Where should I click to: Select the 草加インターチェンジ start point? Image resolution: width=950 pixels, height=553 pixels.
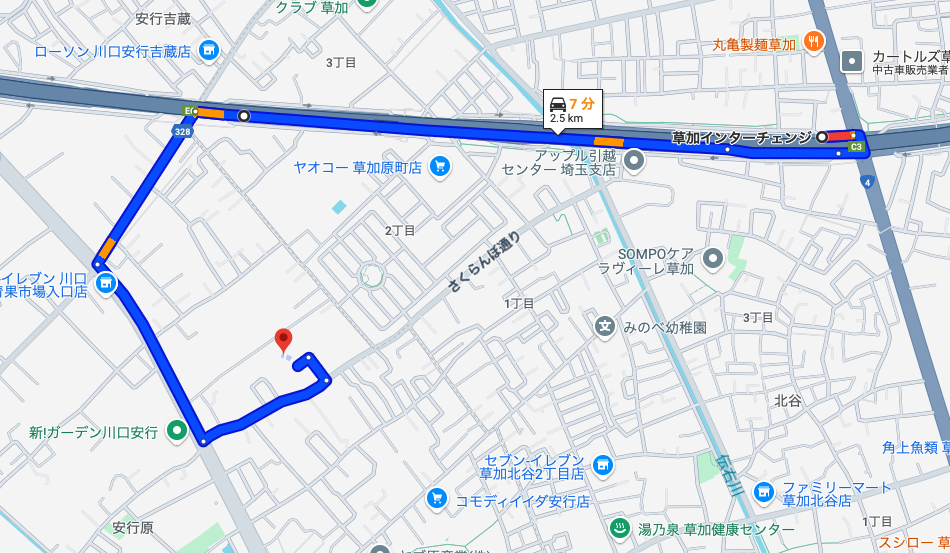pyautogui.click(x=822, y=136)
